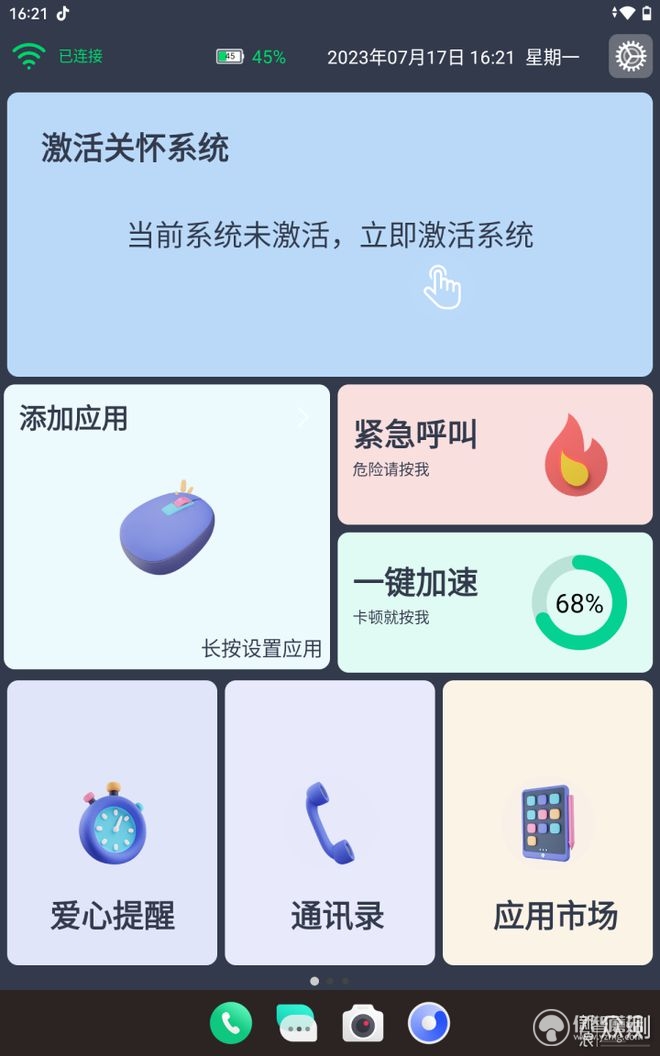The image size is (660, 1056).
Task: Open 应用市场 app market
Action: [548, 823]
